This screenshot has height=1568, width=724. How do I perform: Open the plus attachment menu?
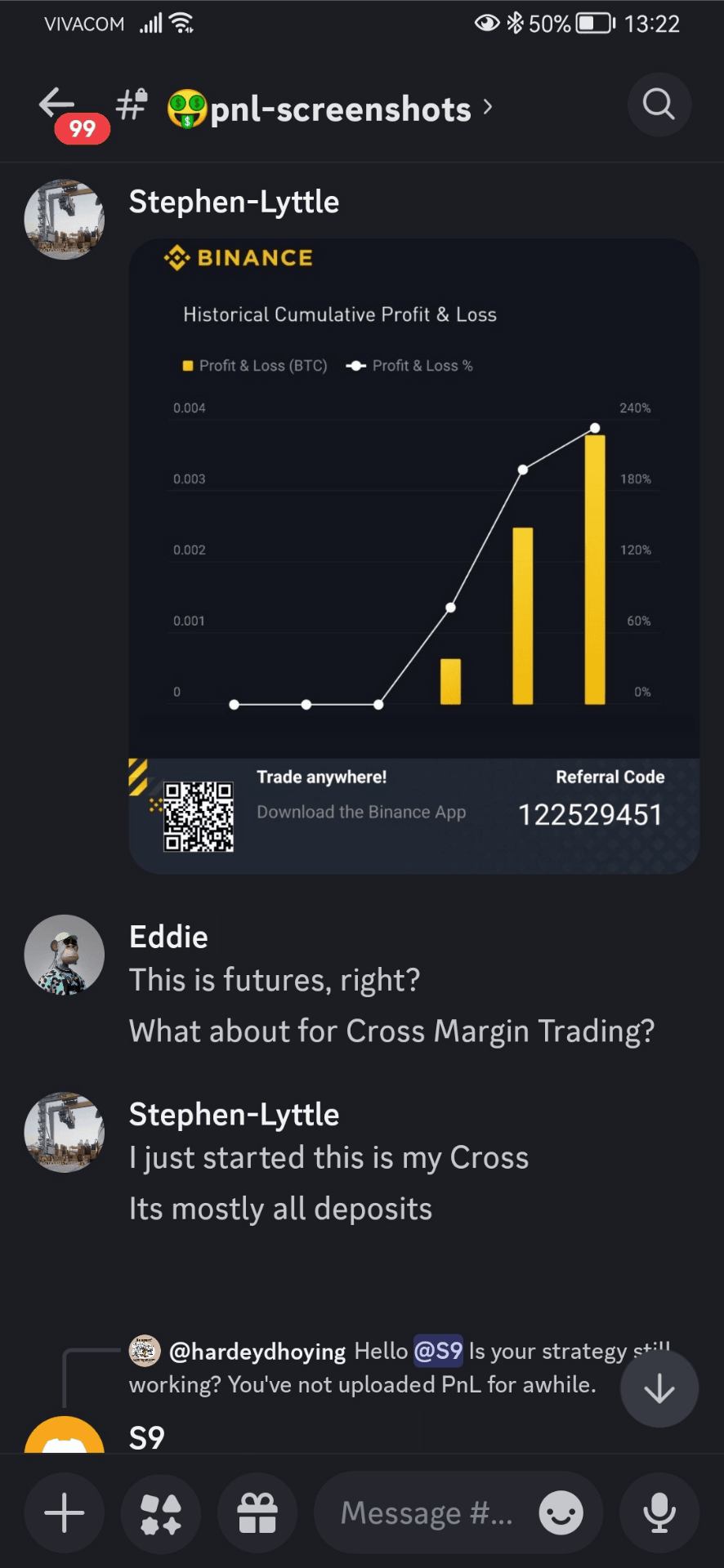[65, 1513]
